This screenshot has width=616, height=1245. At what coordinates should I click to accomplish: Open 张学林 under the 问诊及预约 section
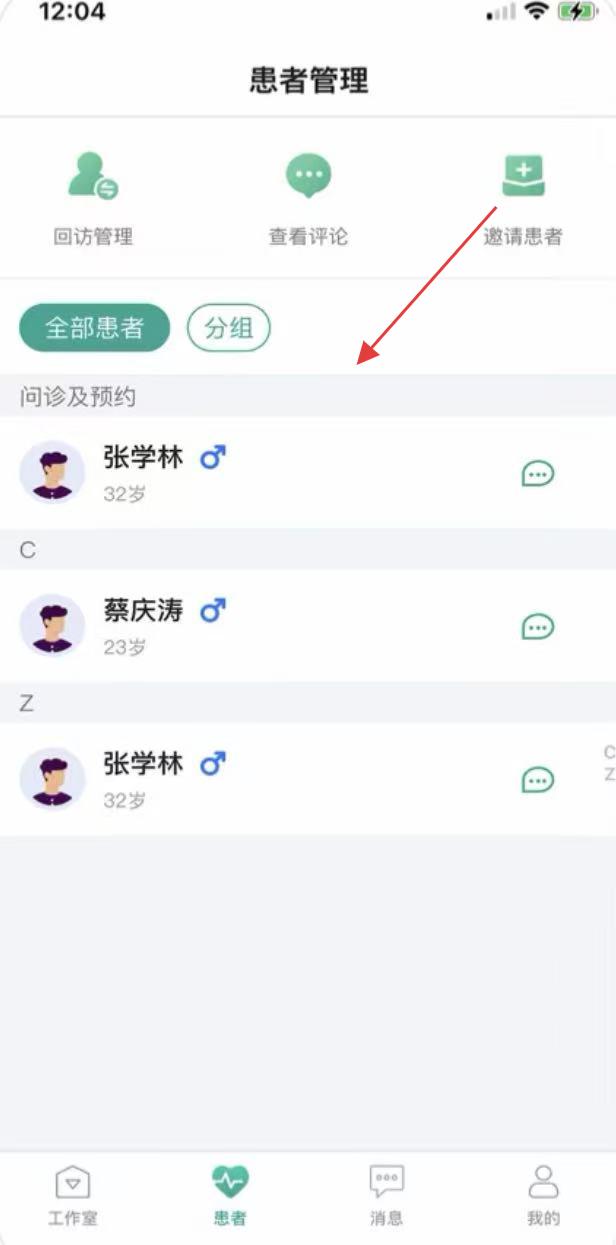click(x=143, y=472)
